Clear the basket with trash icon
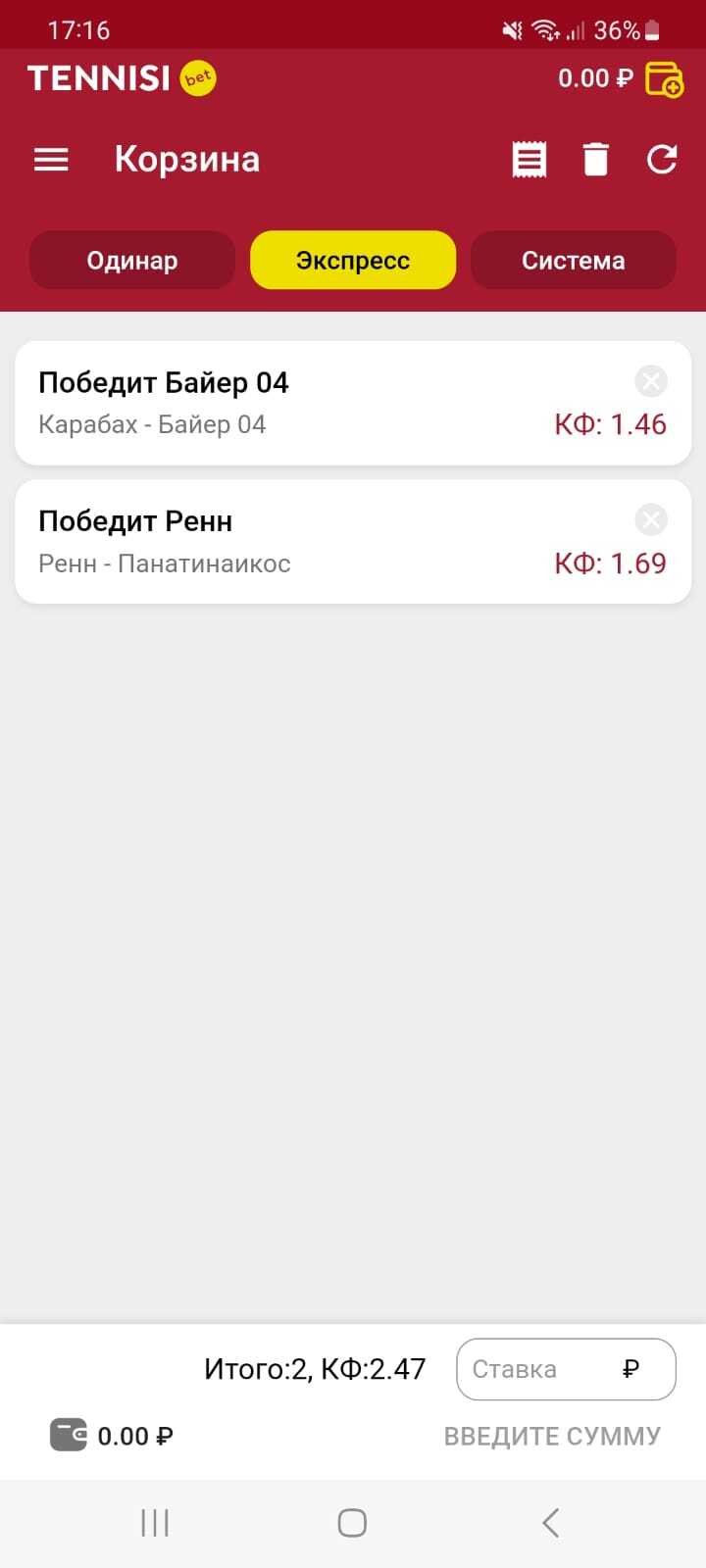This screenshot has height=1568, width=706. (595, 160)
